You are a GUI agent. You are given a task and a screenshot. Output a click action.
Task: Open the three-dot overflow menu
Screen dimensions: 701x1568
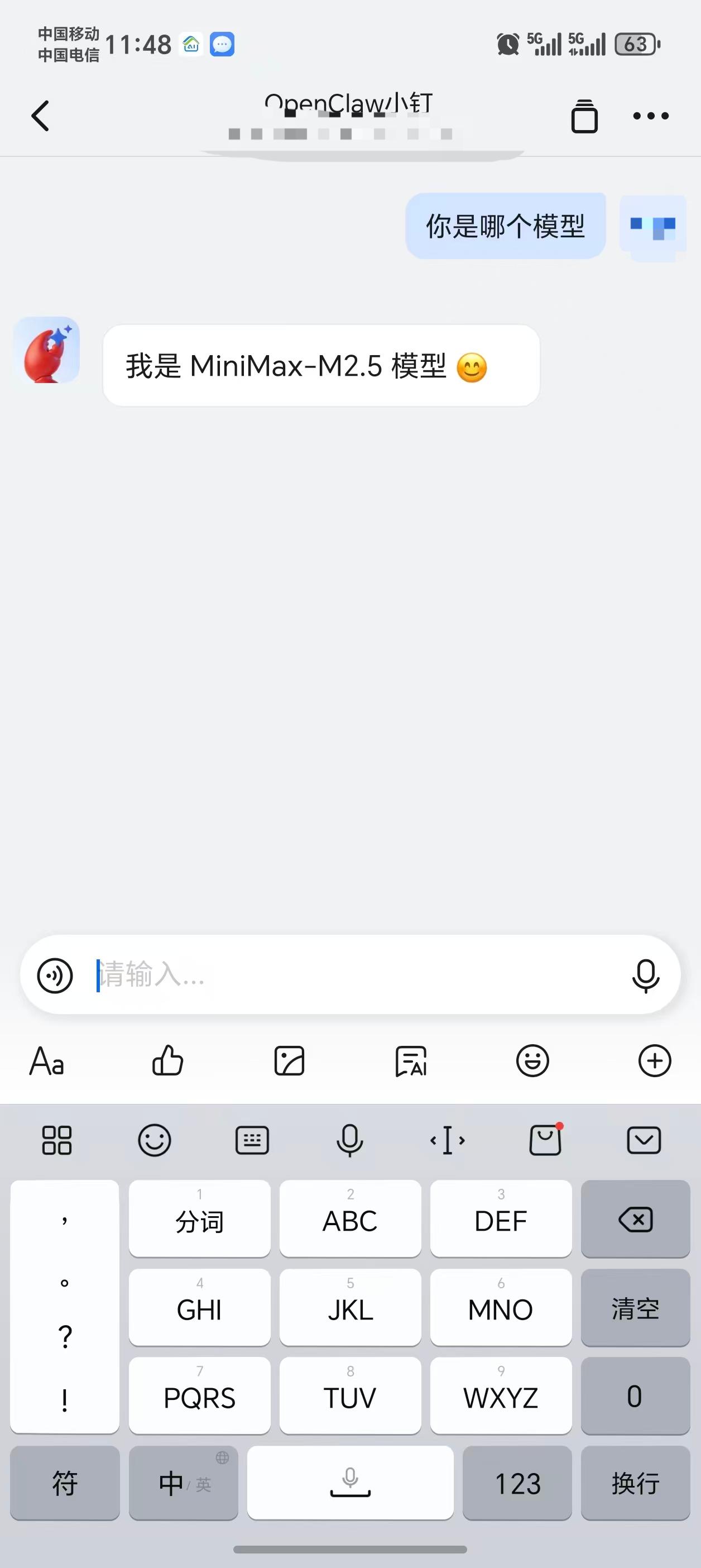pos(651,116)
